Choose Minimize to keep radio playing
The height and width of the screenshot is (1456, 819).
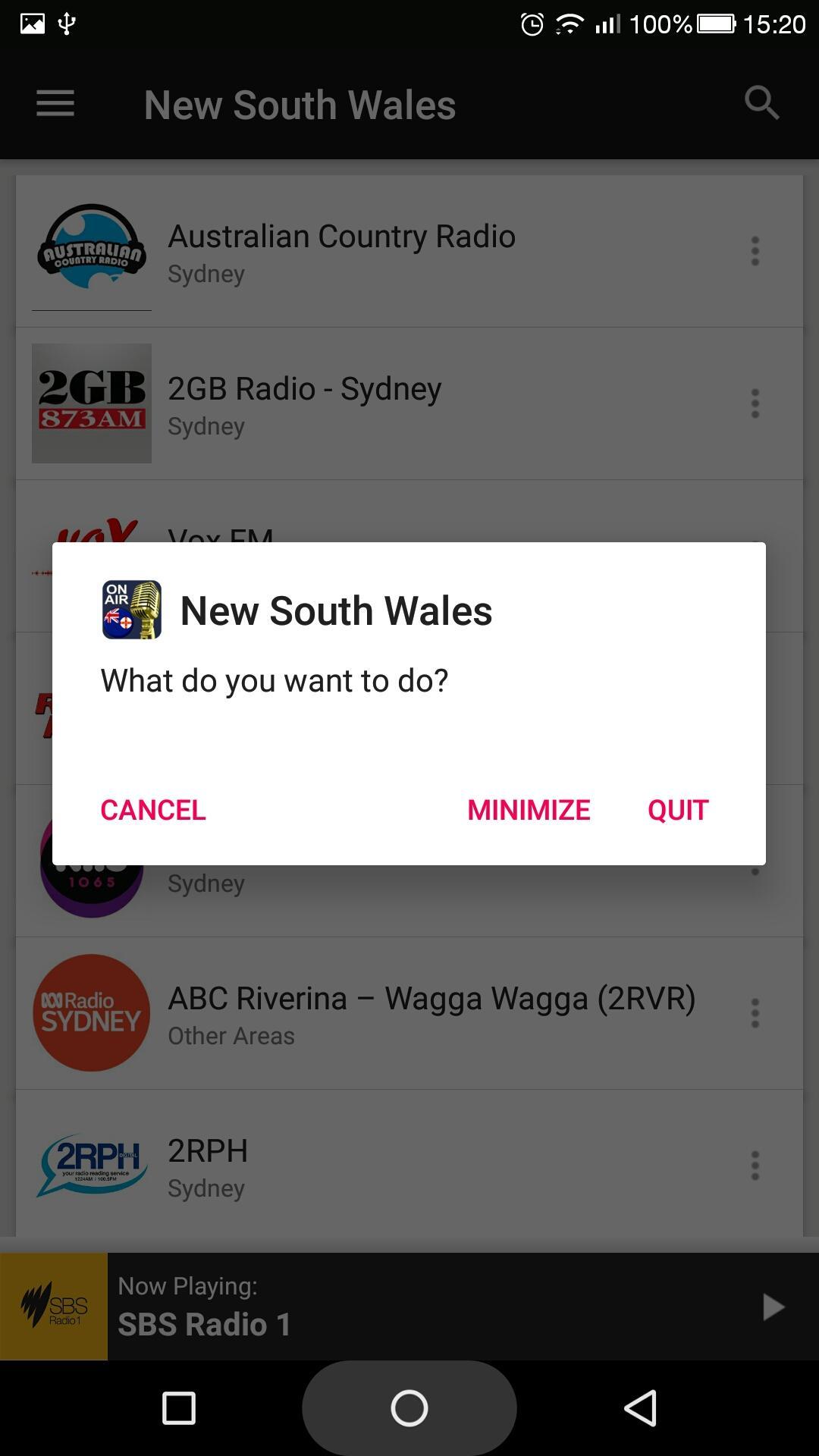pos(529,810)
